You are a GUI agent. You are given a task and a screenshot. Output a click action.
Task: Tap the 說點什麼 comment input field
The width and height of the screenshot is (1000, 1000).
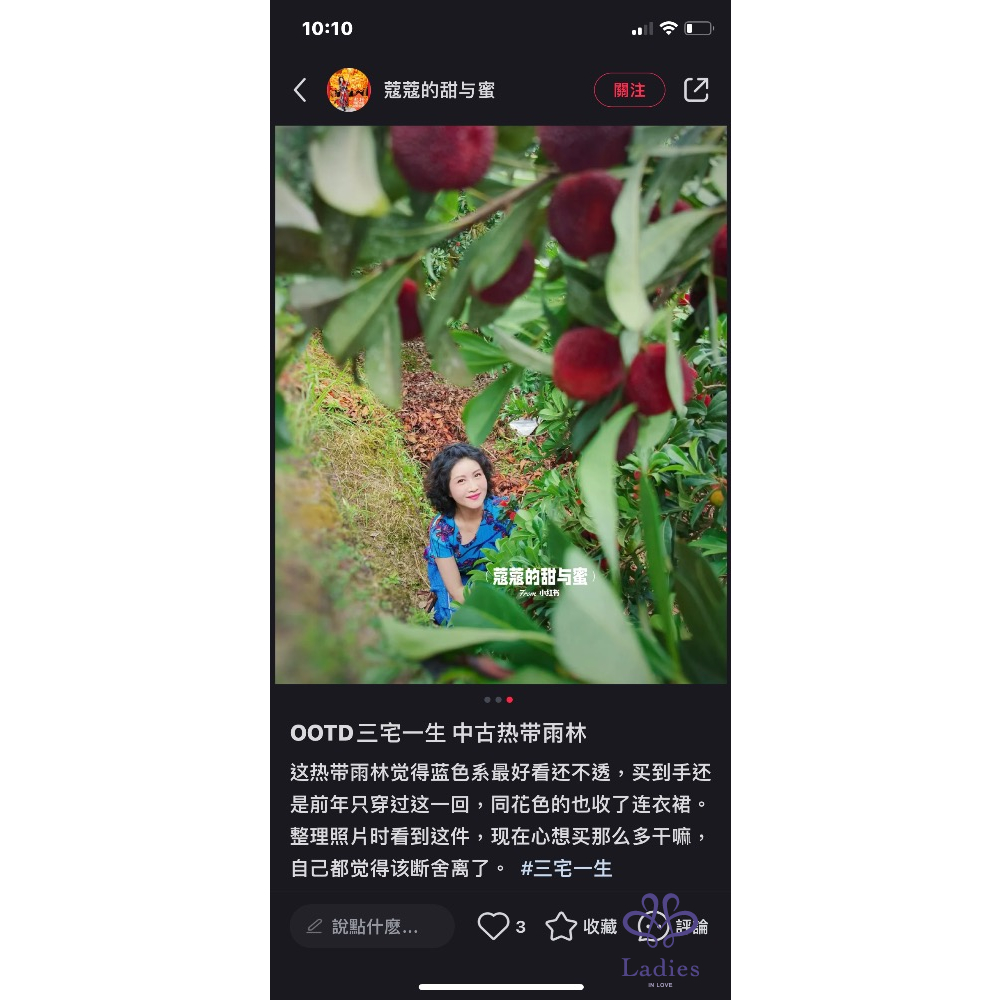[372, 927]
